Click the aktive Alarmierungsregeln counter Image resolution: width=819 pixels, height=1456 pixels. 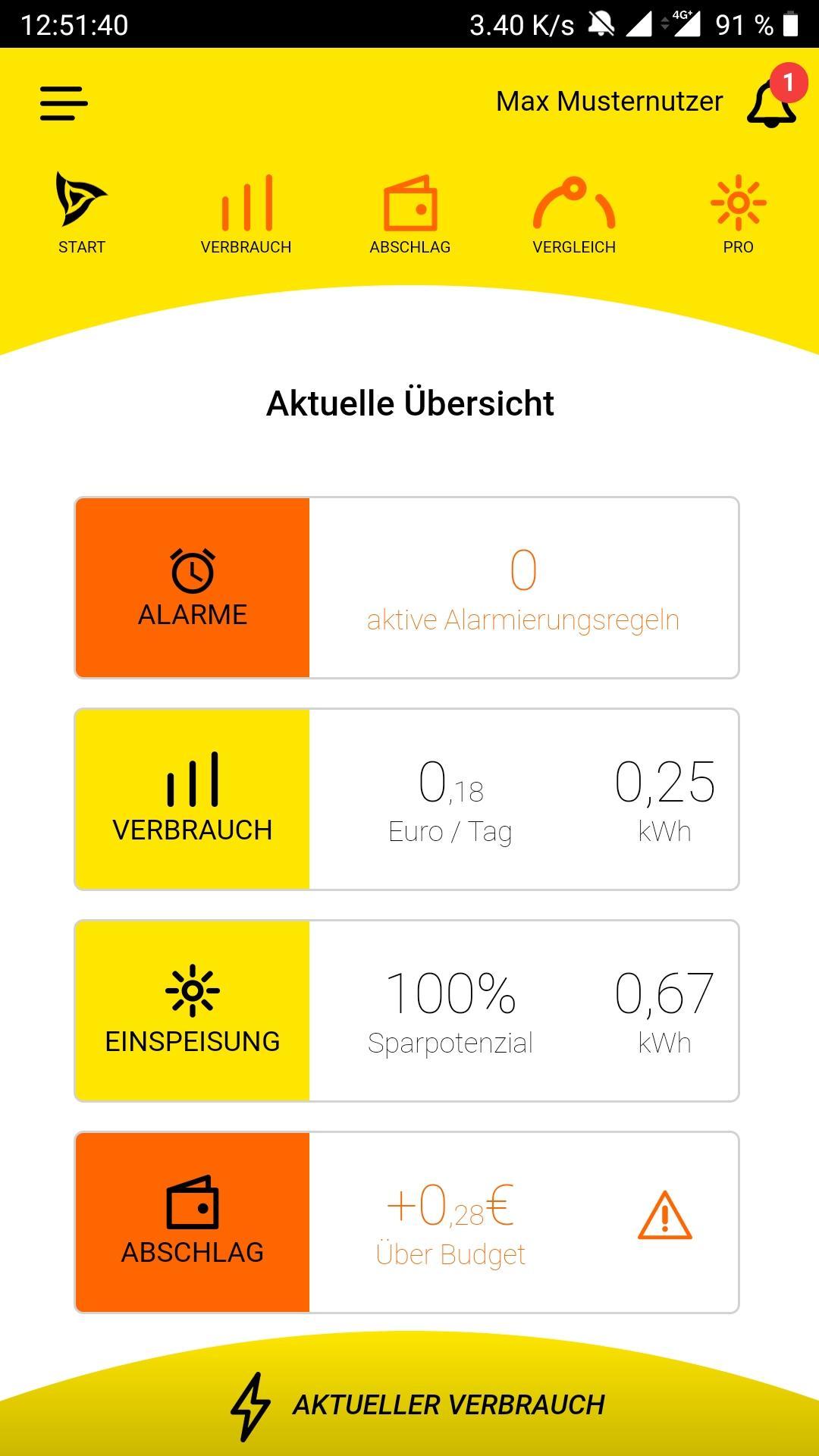523,618
